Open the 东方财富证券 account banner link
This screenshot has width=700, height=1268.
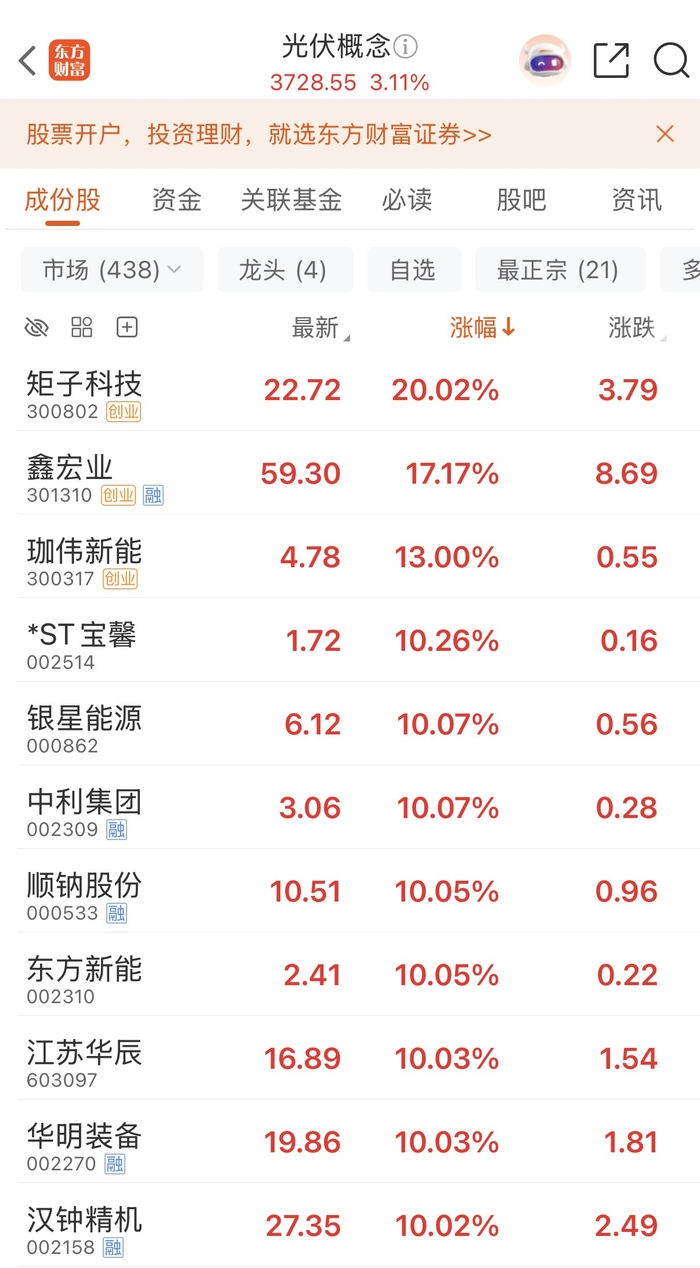(x=259, y=135)
